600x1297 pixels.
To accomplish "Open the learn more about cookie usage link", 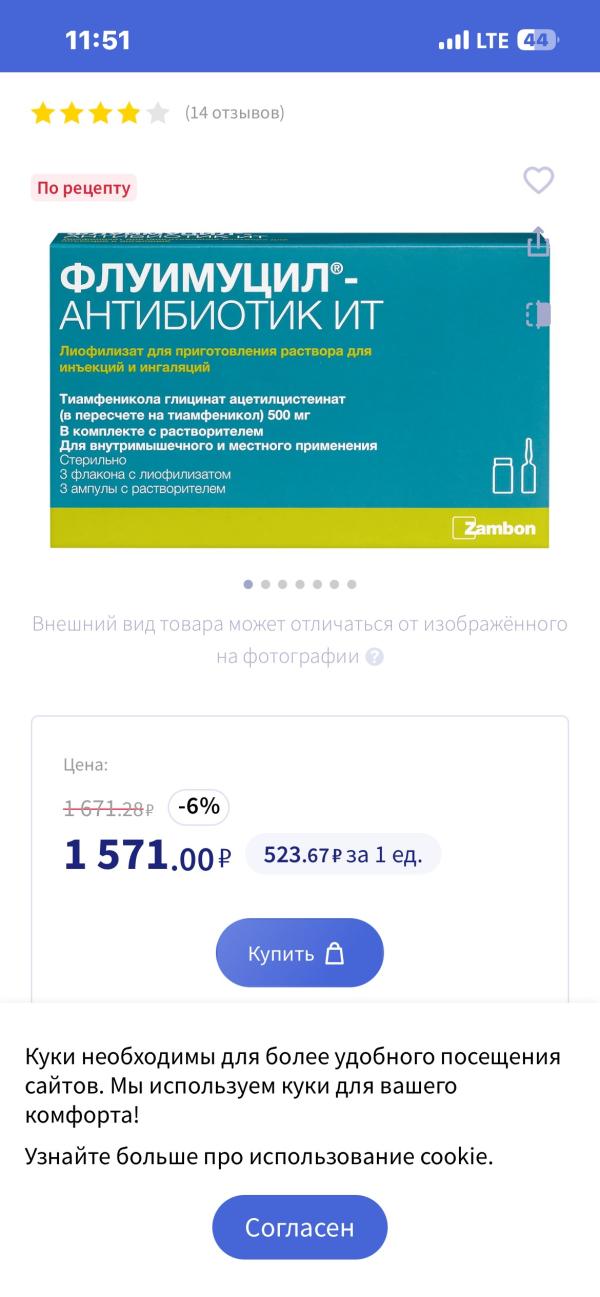I will (259, 1157).
